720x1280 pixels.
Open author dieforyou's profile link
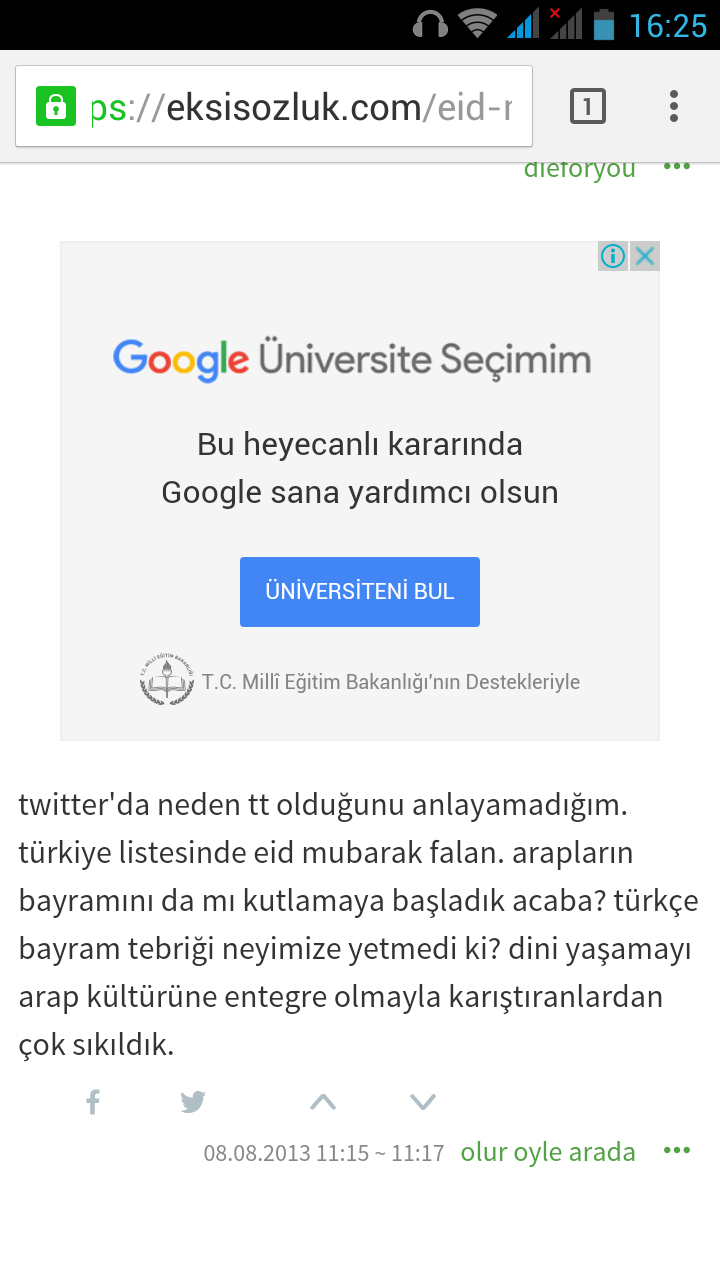[579, 170]
